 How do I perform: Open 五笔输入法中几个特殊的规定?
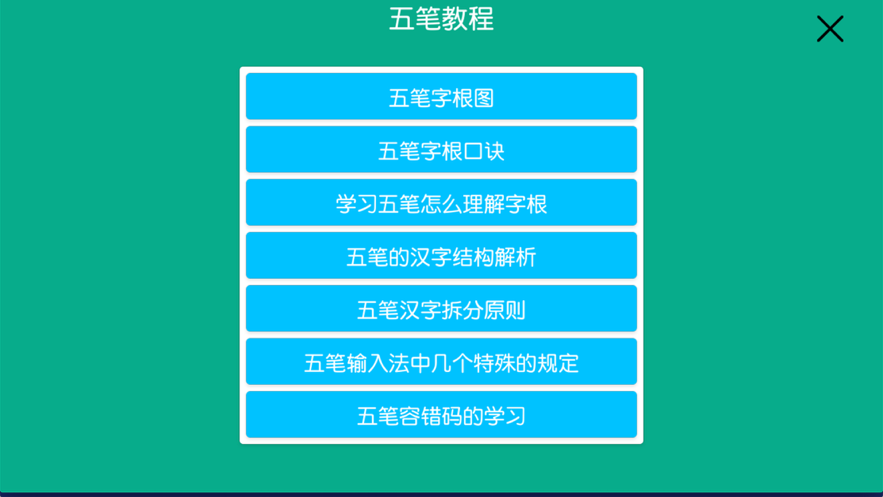[x=441, y=362]
